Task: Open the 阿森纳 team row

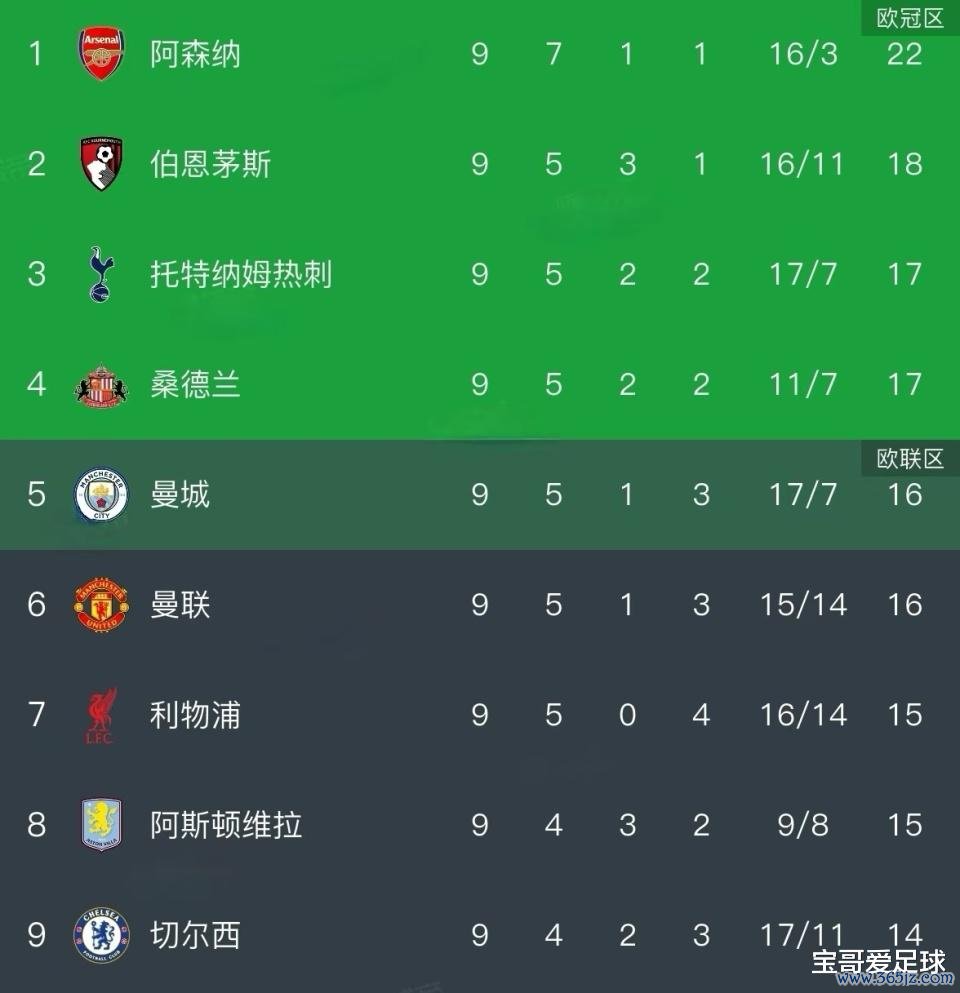Action: 196,54
